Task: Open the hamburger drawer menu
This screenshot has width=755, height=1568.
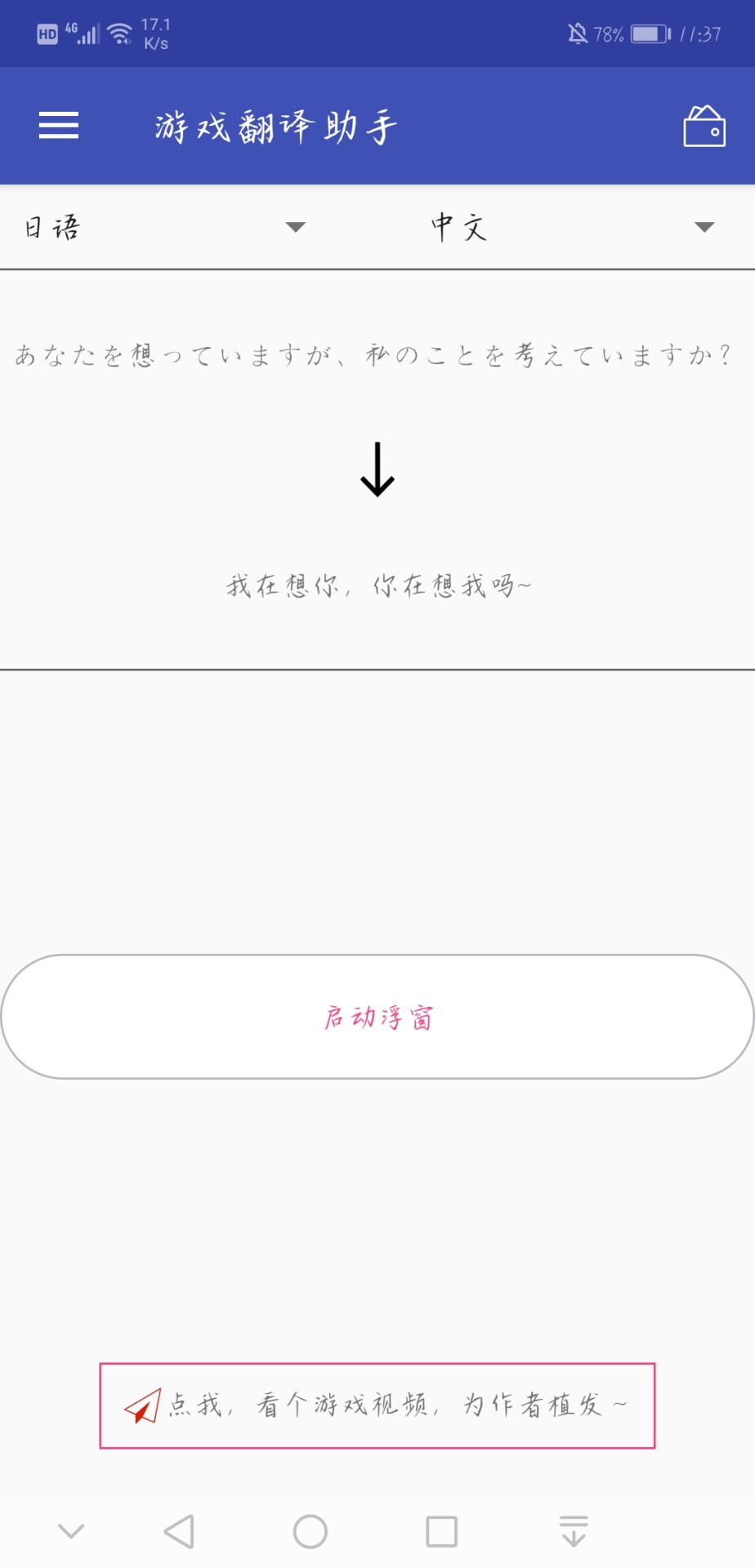Action: [x=59, y=126]
